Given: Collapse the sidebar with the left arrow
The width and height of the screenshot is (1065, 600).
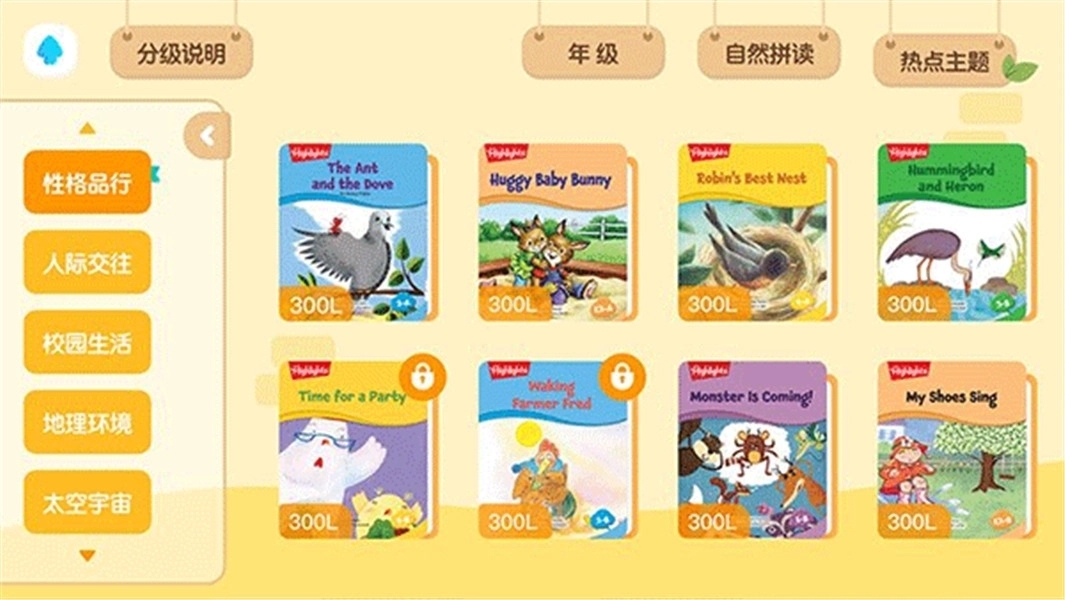Looking at the screenshot, I should coord(208,136).
